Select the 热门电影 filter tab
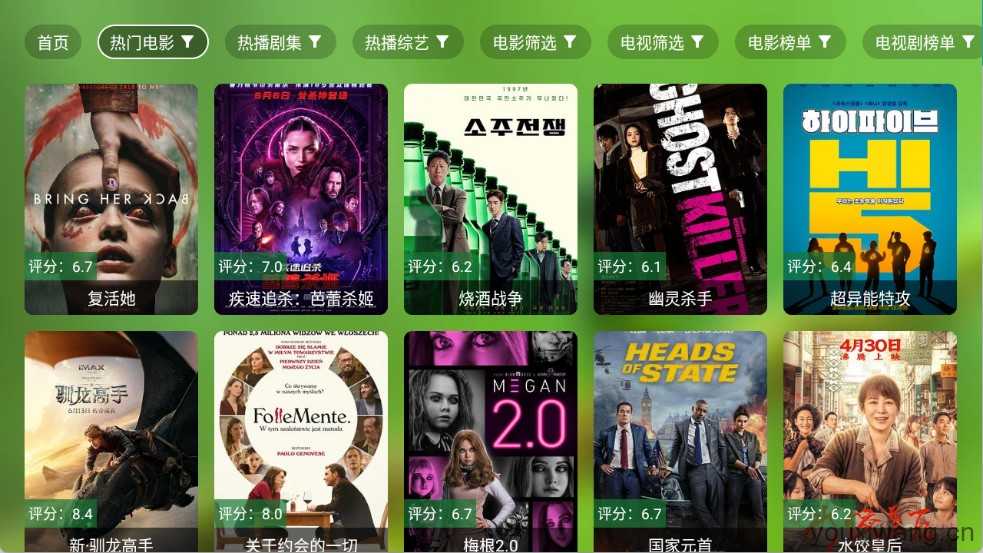This screenshot has width=983, height=553. 153,43
